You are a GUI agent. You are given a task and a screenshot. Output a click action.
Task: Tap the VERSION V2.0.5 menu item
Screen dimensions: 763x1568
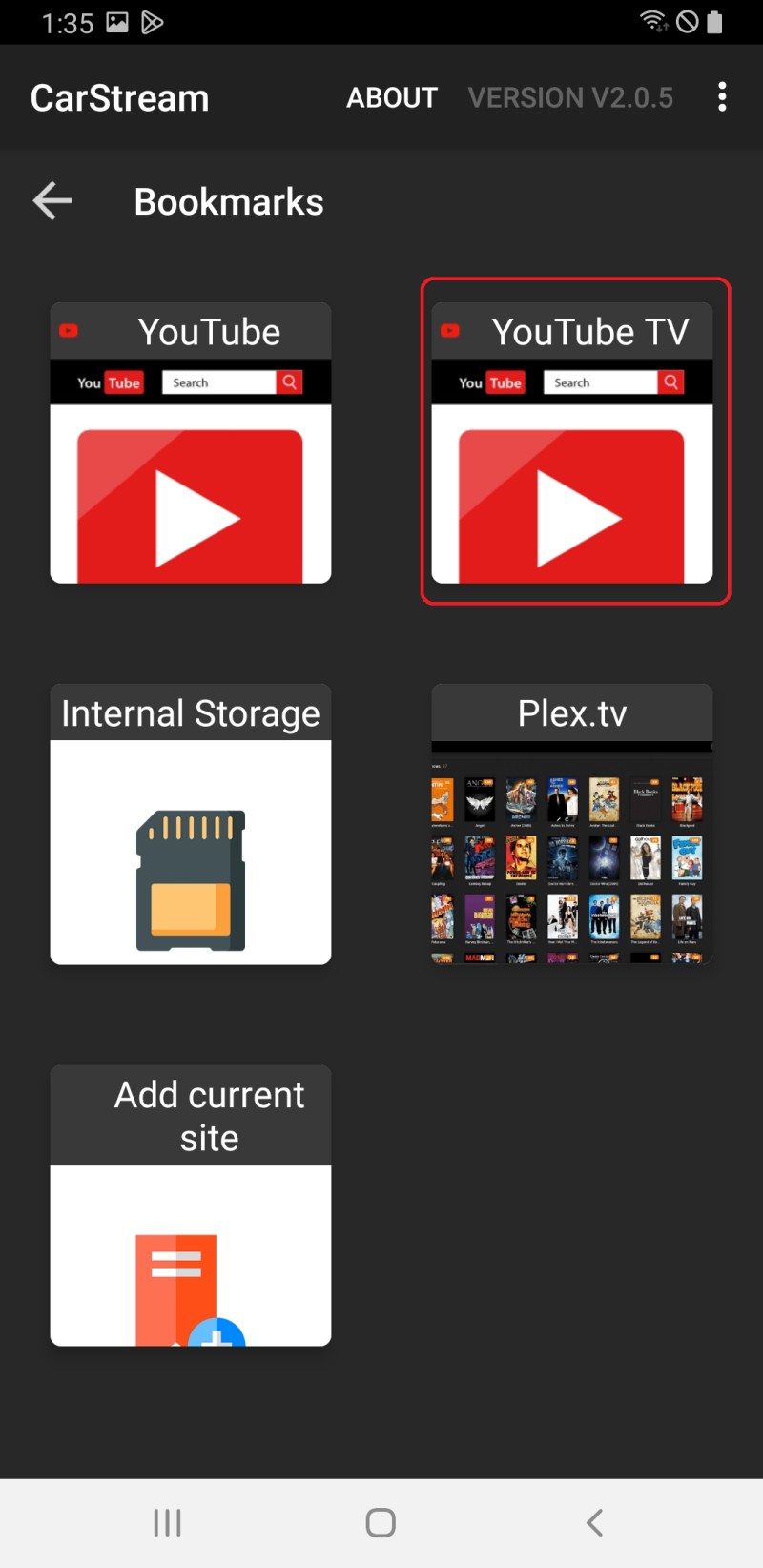point(569,96)
